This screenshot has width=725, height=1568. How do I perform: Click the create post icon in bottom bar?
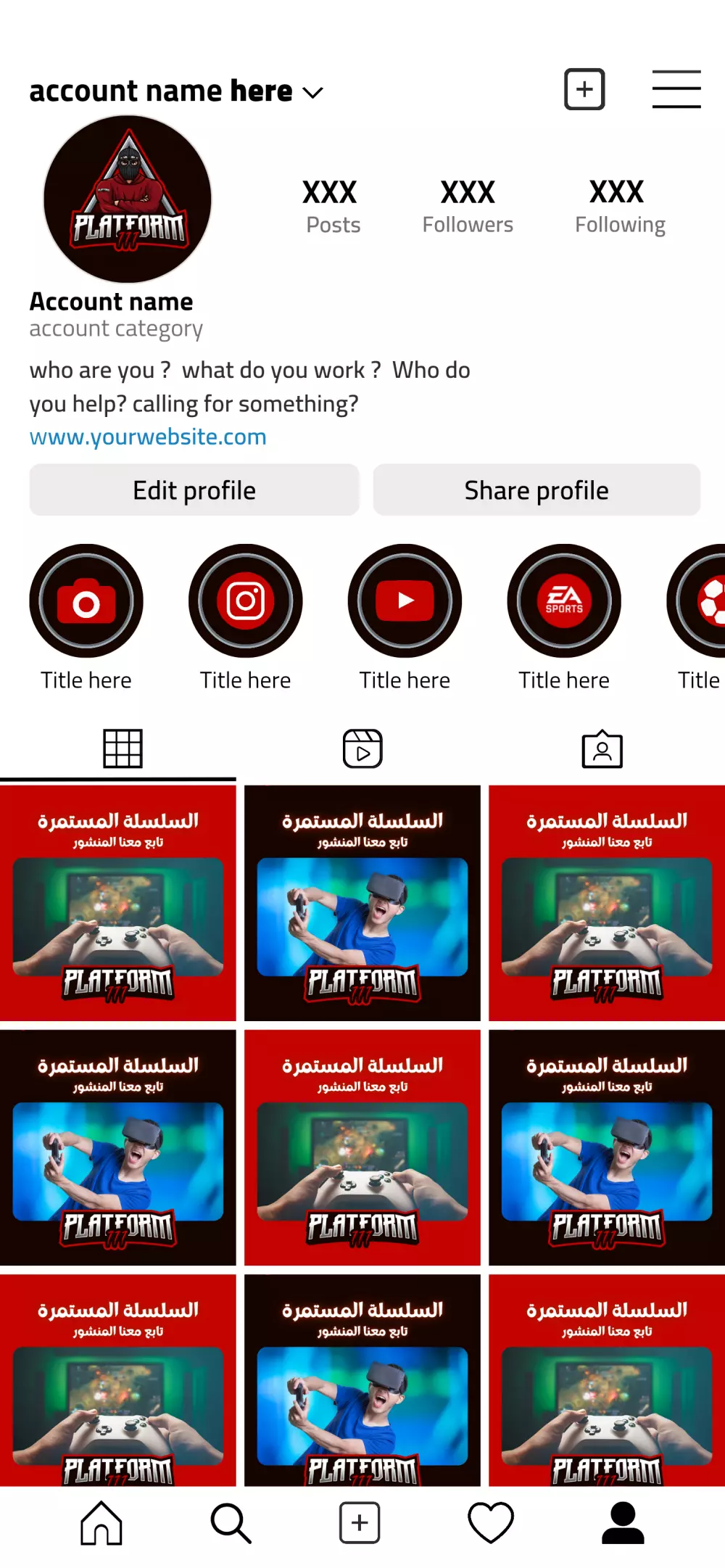(x=360, y=1521)
